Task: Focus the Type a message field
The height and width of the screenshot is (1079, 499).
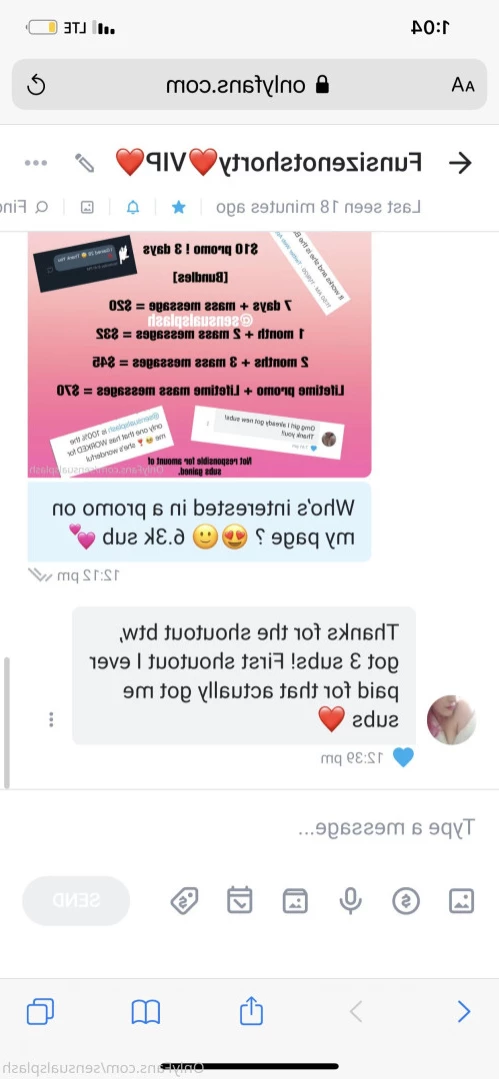Action: tap(249, 827)
